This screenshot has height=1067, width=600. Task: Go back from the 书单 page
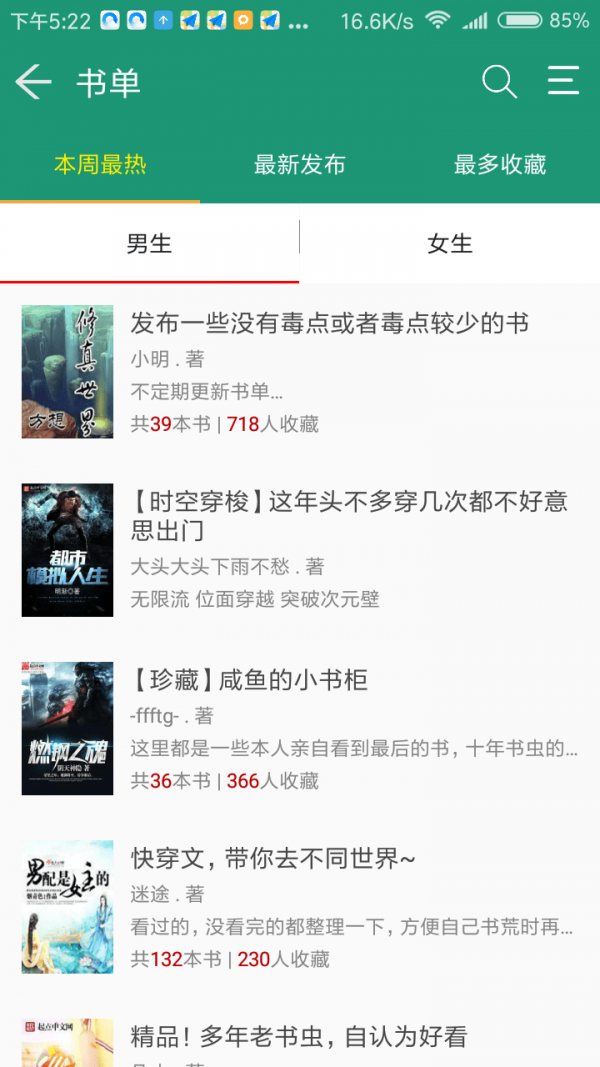[x=33, y=82]
